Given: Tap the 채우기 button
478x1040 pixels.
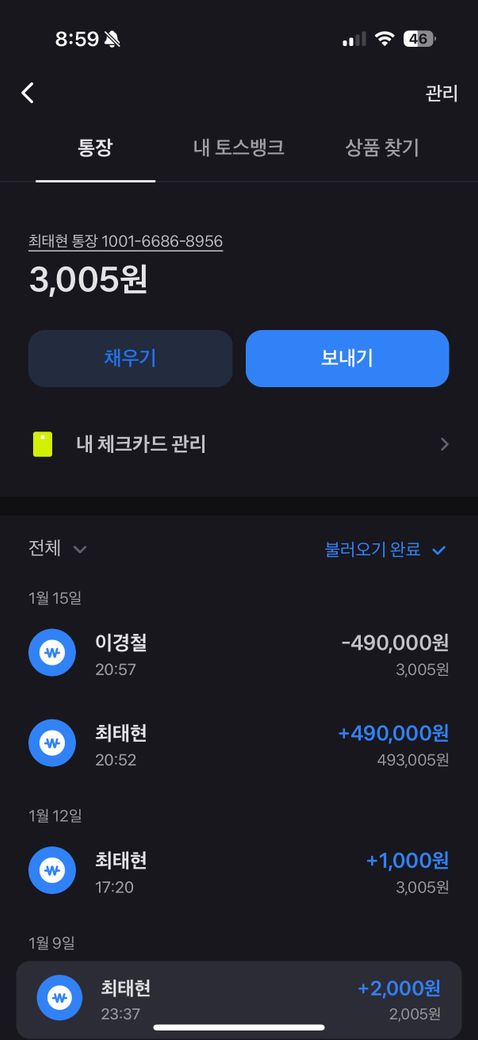Looking at the screenshot, I should pos(130,358).
